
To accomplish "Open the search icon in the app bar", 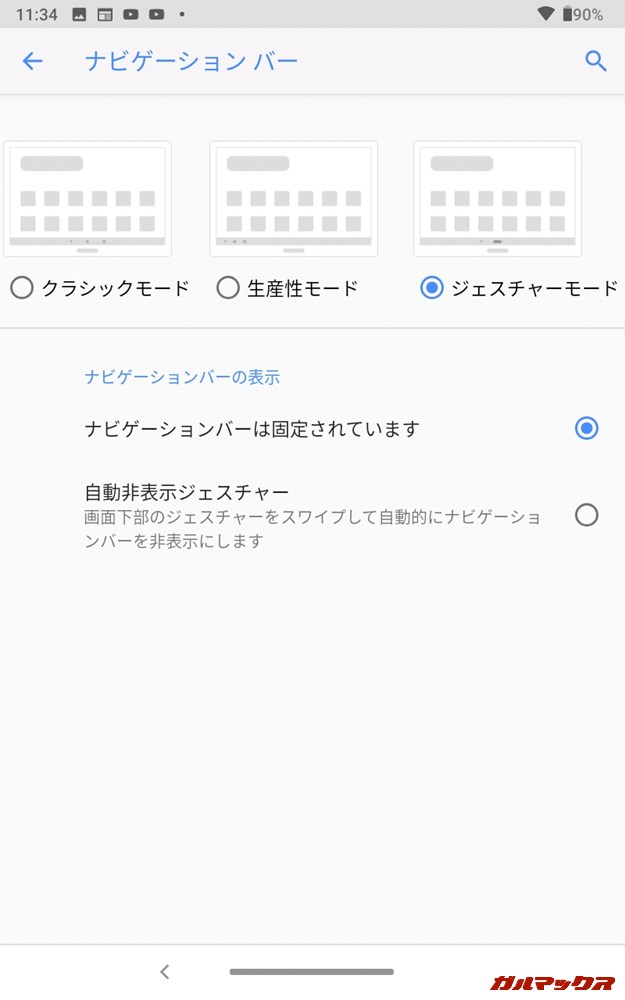I will coord(596,61).
